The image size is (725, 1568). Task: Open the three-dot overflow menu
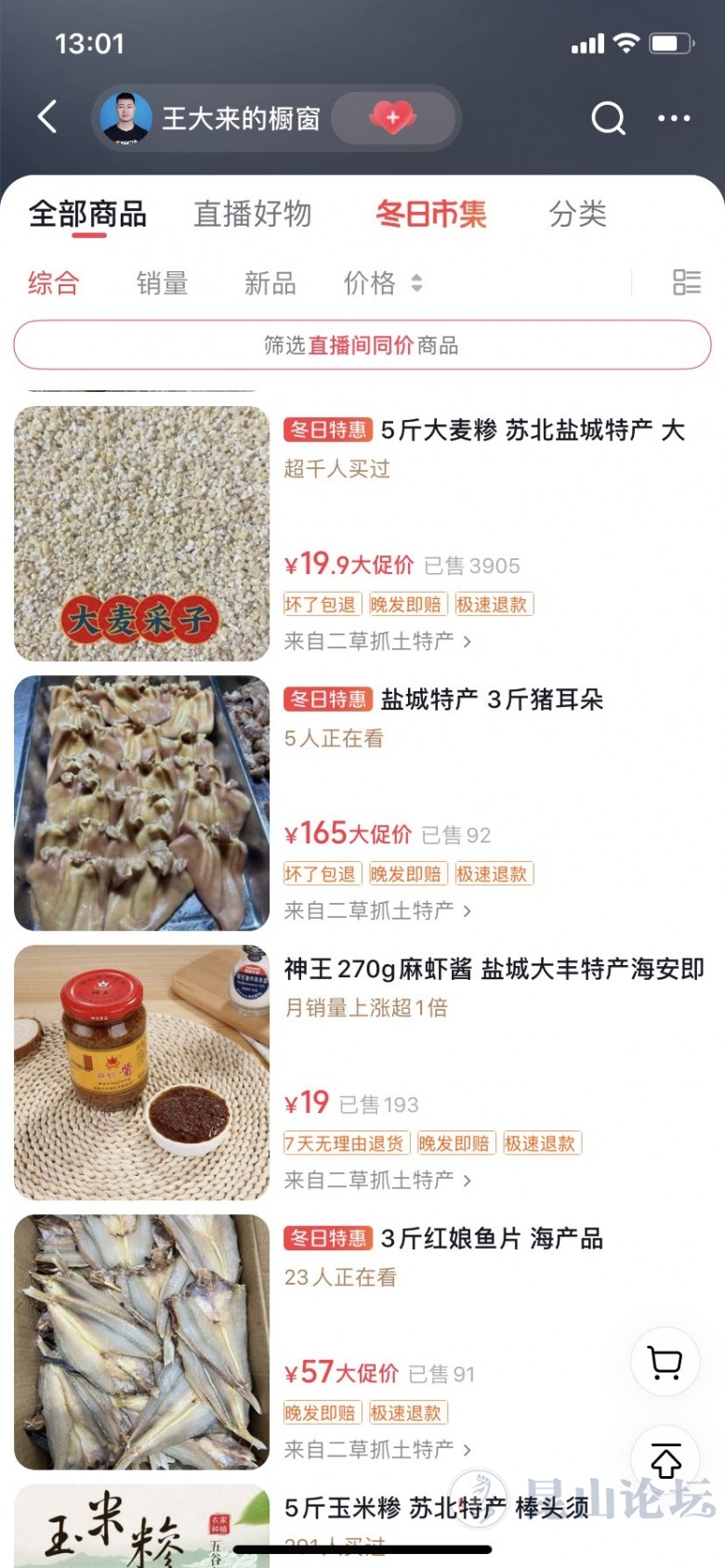click(674, 118)
